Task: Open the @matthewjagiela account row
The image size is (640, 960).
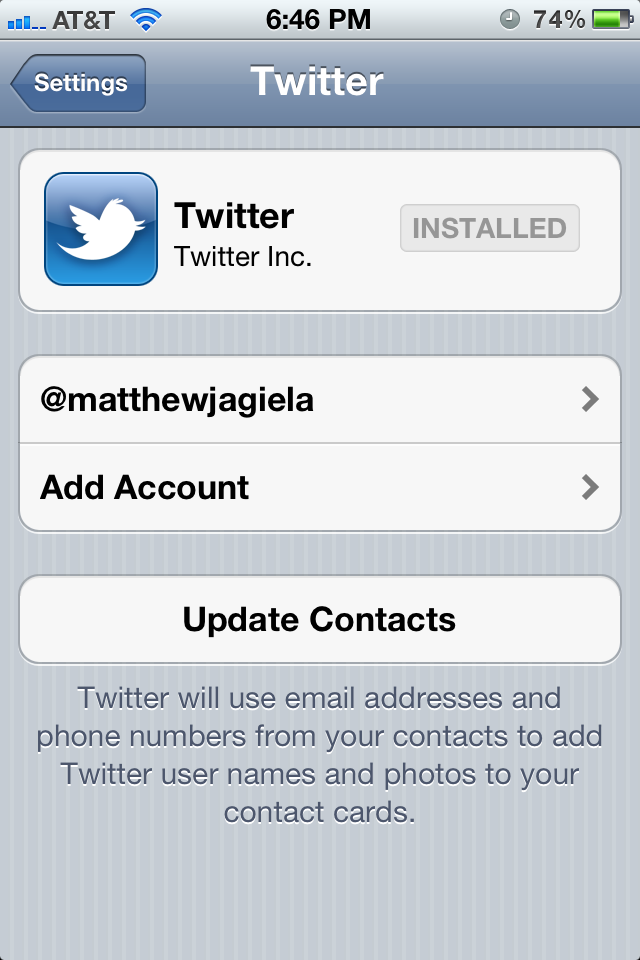Action: (320, 400)
